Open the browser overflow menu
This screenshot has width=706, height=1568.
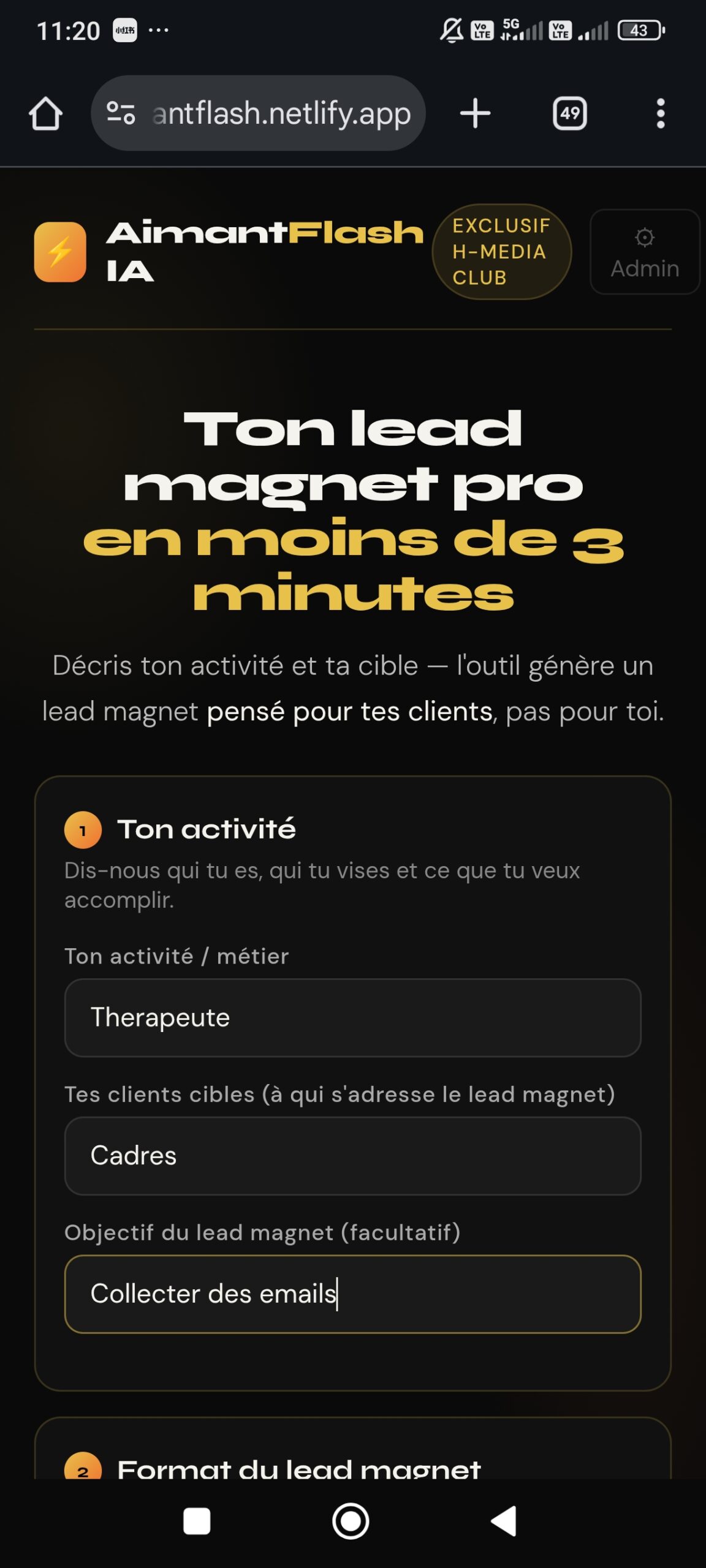coord(660,114)
